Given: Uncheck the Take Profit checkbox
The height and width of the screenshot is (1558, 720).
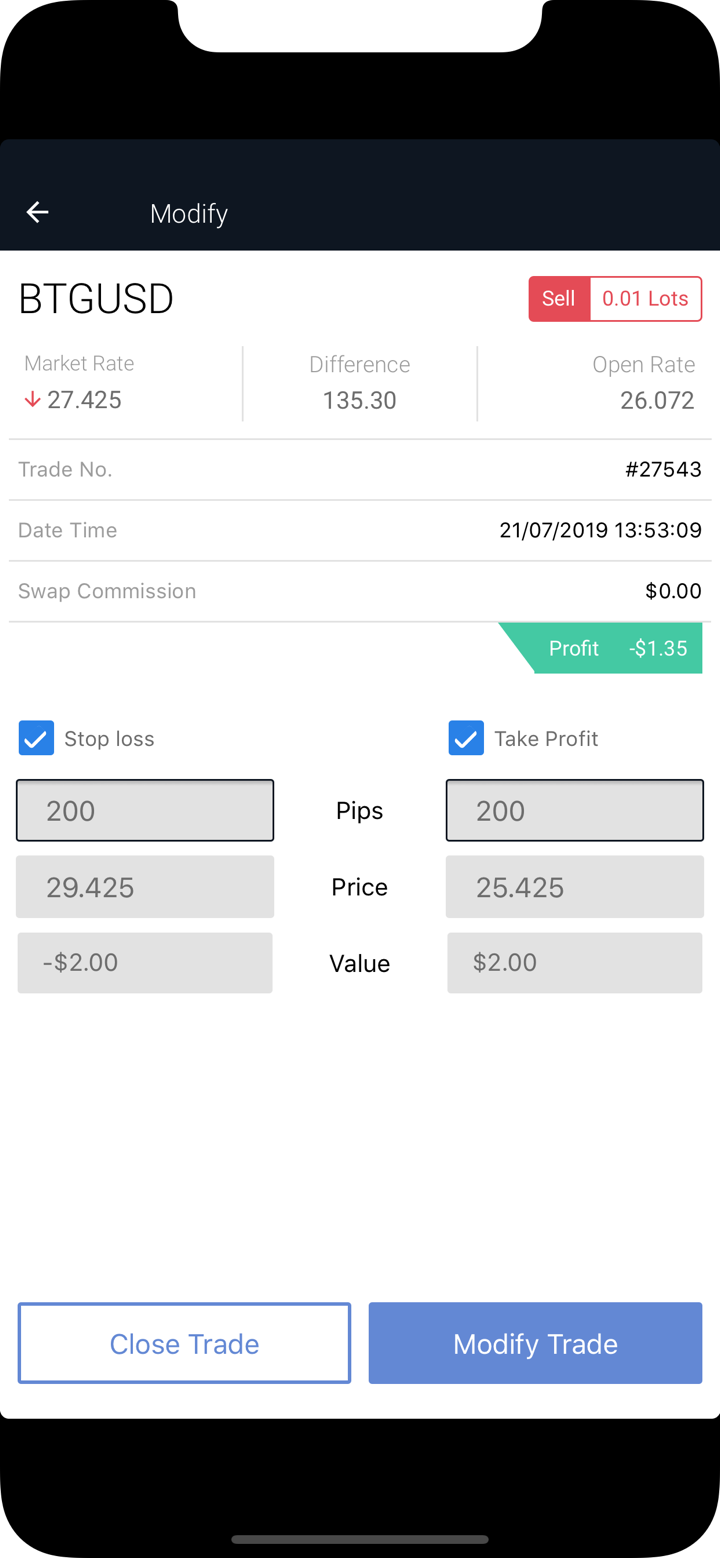Looking at the screenshot, I should [466, 739].
